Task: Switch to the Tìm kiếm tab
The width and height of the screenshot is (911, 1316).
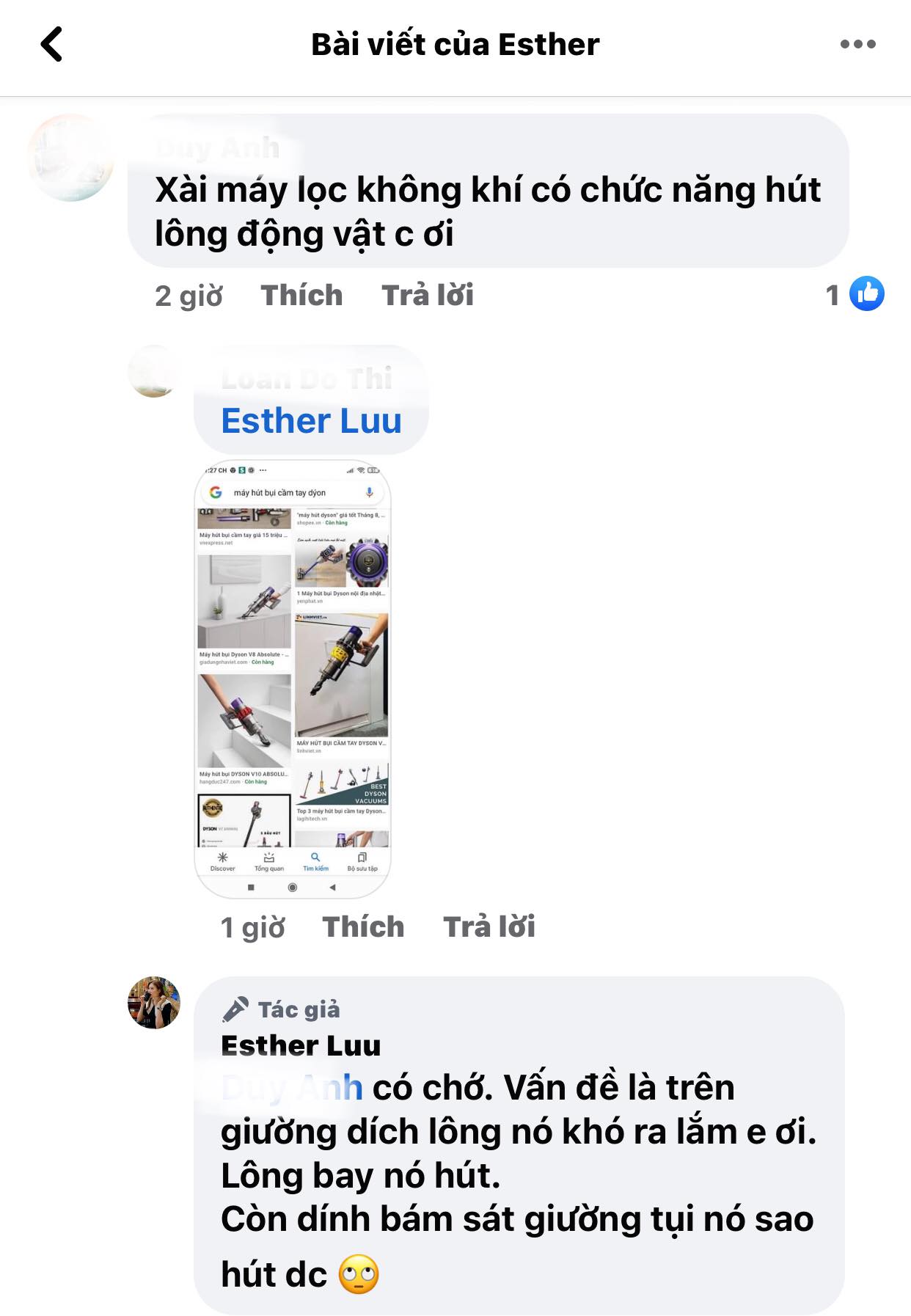Action: click(315, 861)
